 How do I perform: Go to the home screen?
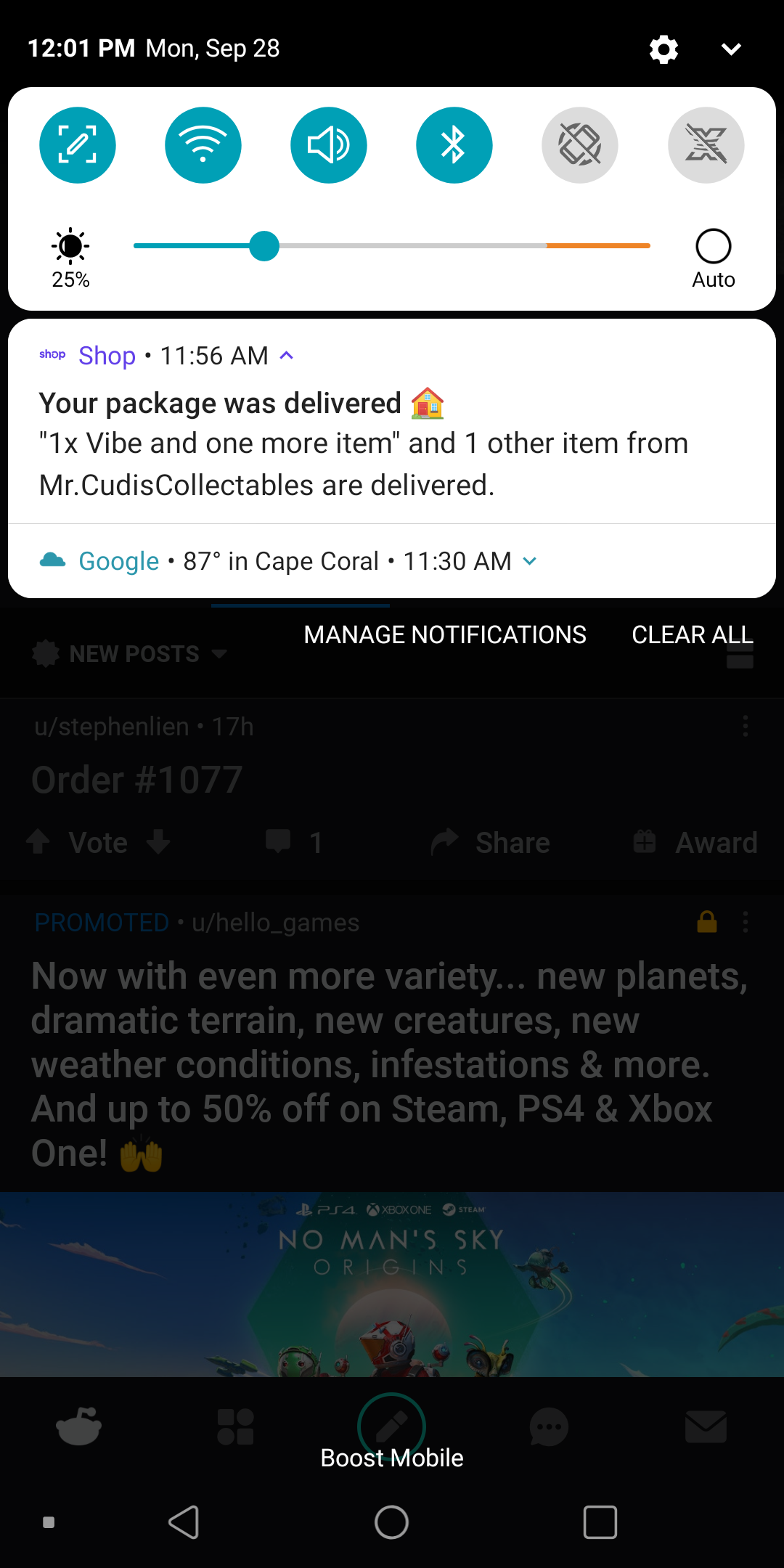click(x=391, y=1522)
